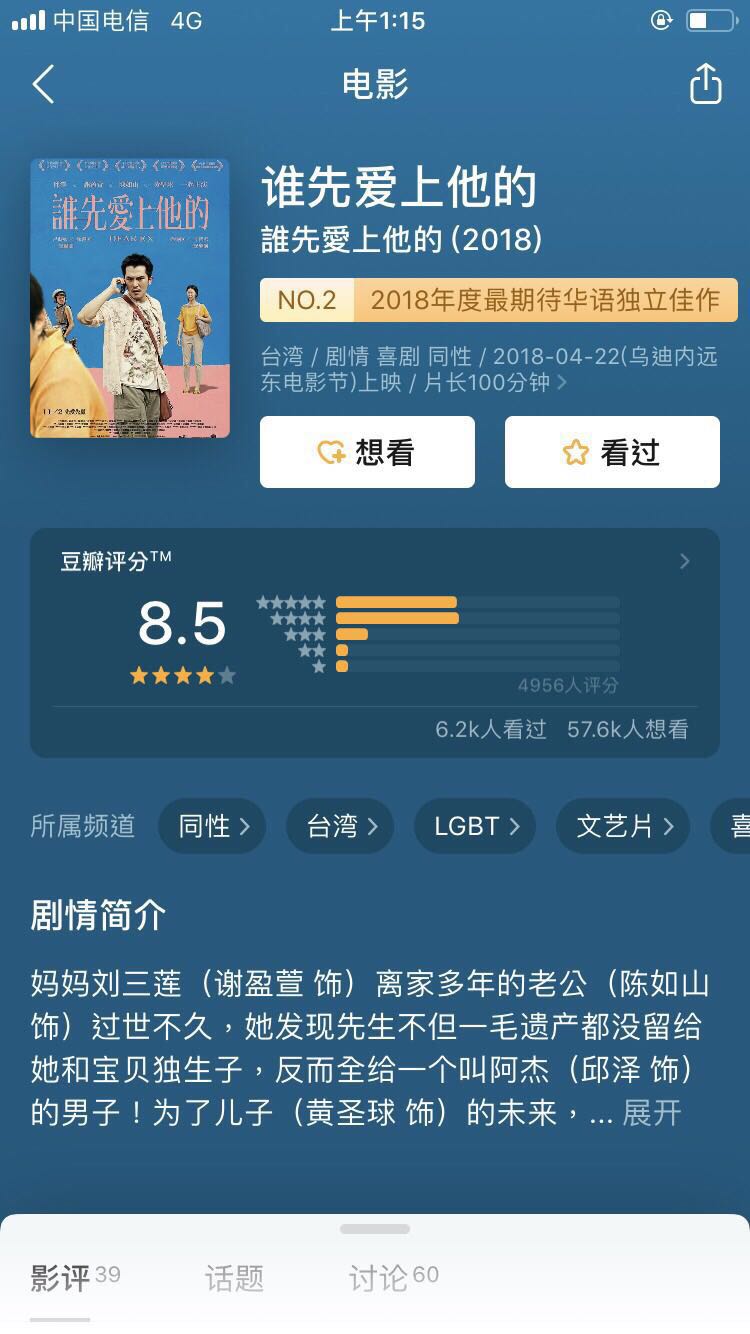750x1334 pixels.
Task: Mark the movie as 看过
Action: 612,452
